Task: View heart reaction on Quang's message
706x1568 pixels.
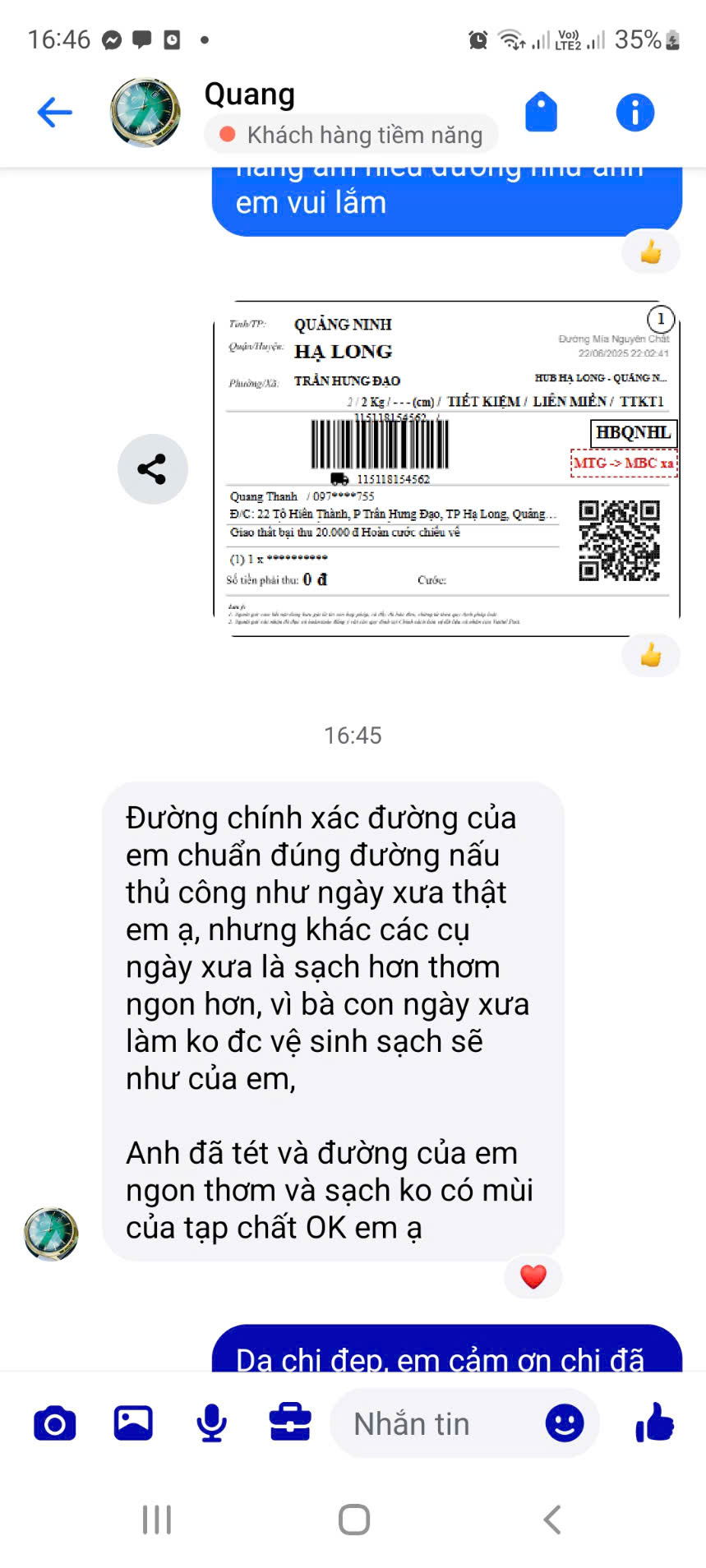Action: [533, 1276]
